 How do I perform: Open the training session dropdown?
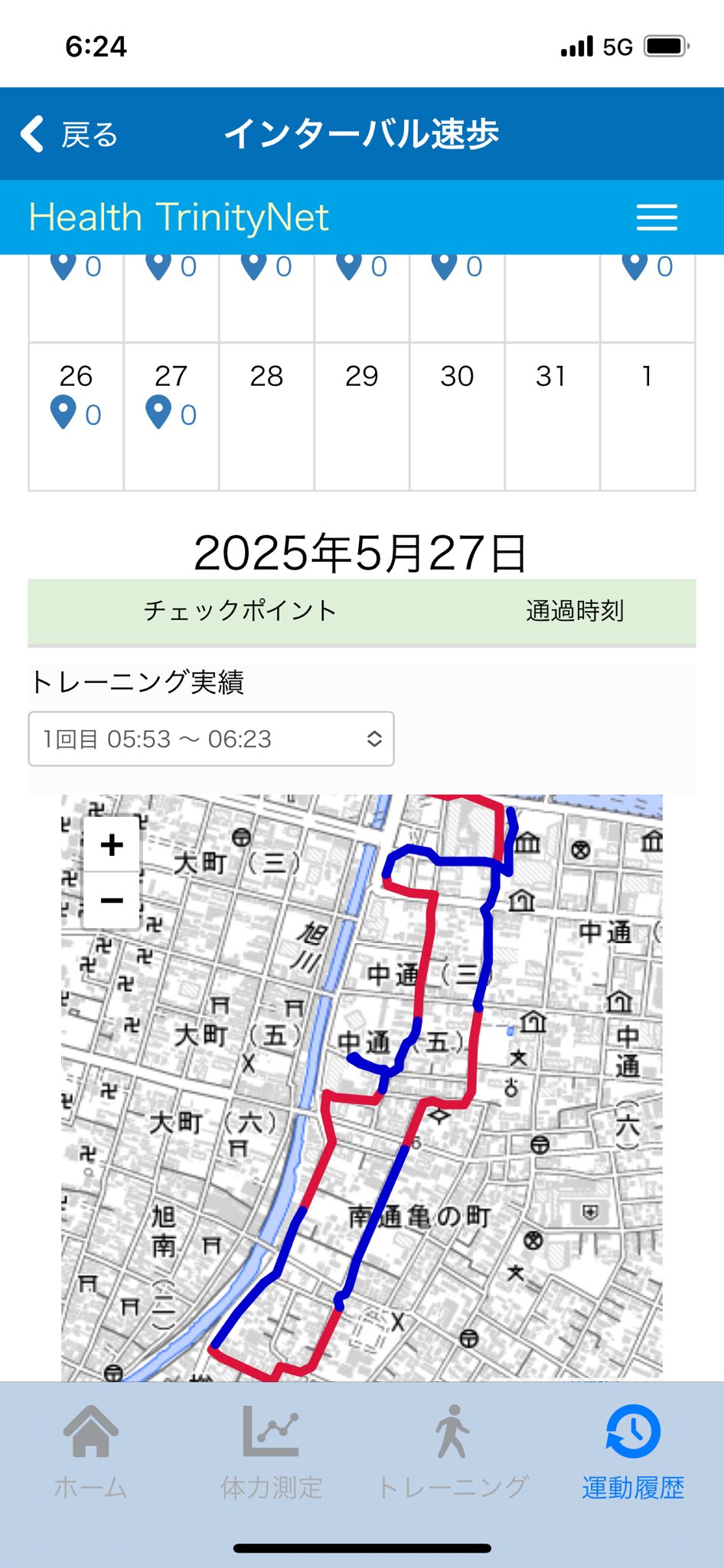[x=211, y=739]
